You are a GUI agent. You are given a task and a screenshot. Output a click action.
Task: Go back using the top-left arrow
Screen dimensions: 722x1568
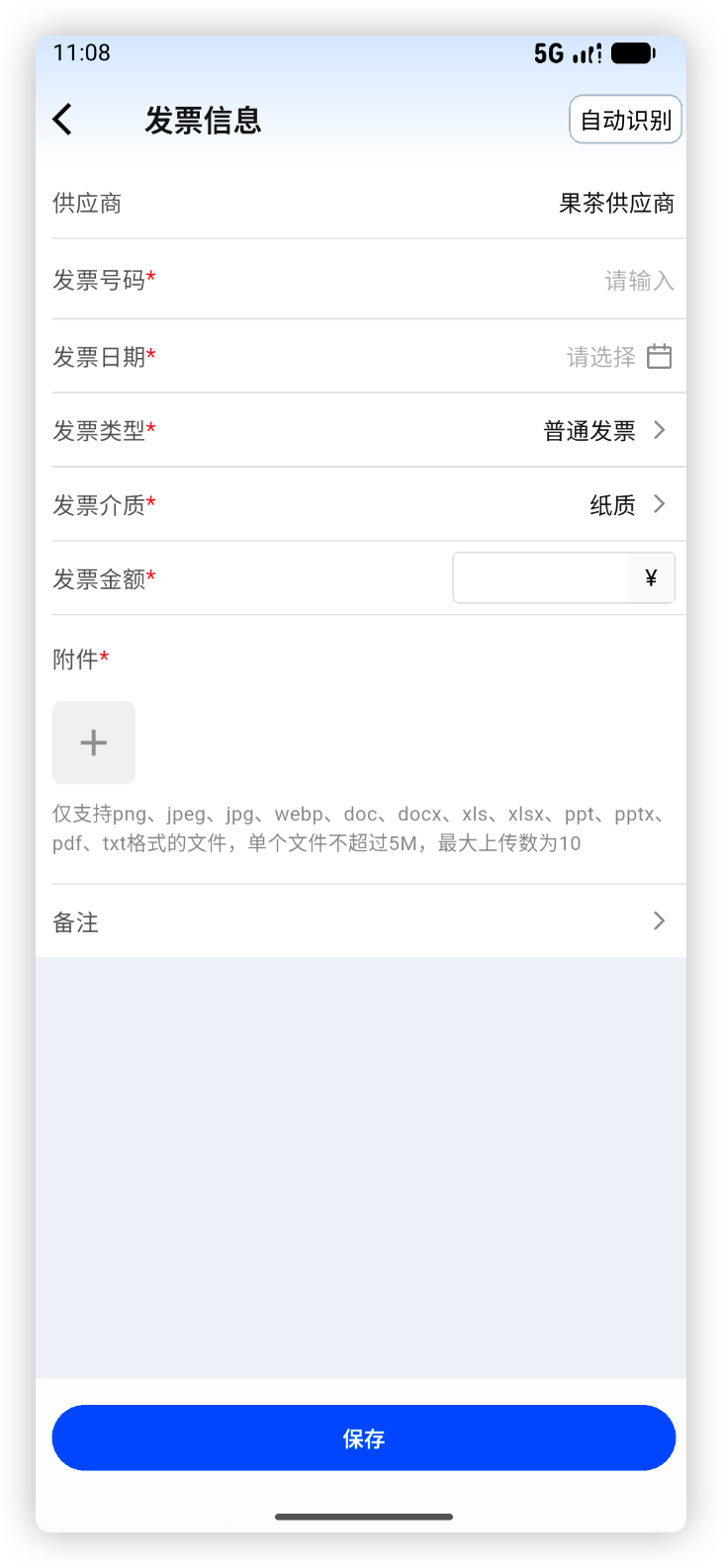tap(63, 120)
